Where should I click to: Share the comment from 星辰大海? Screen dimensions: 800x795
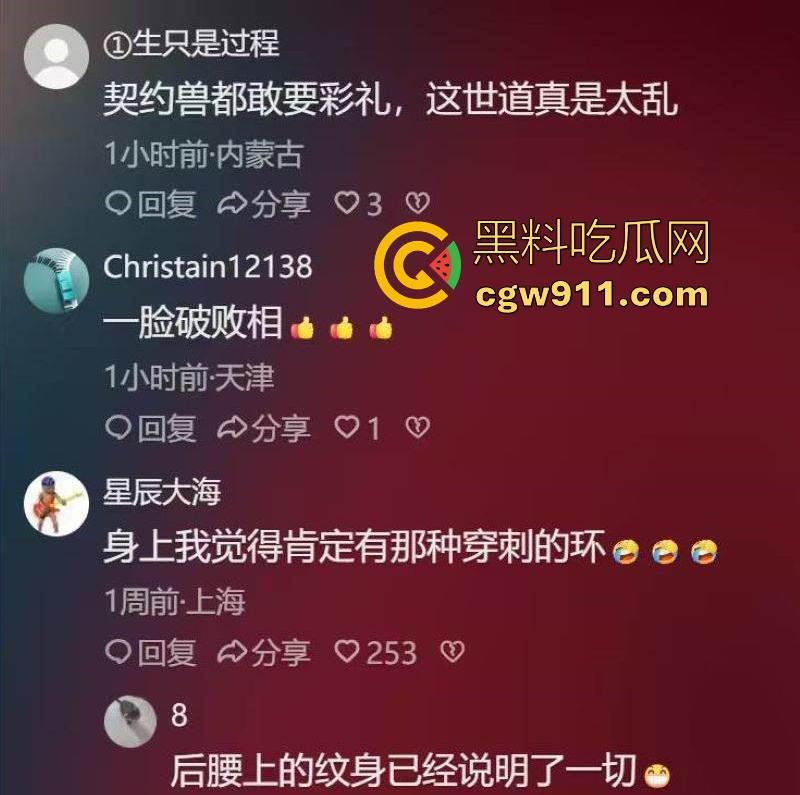tap(264, 653)
